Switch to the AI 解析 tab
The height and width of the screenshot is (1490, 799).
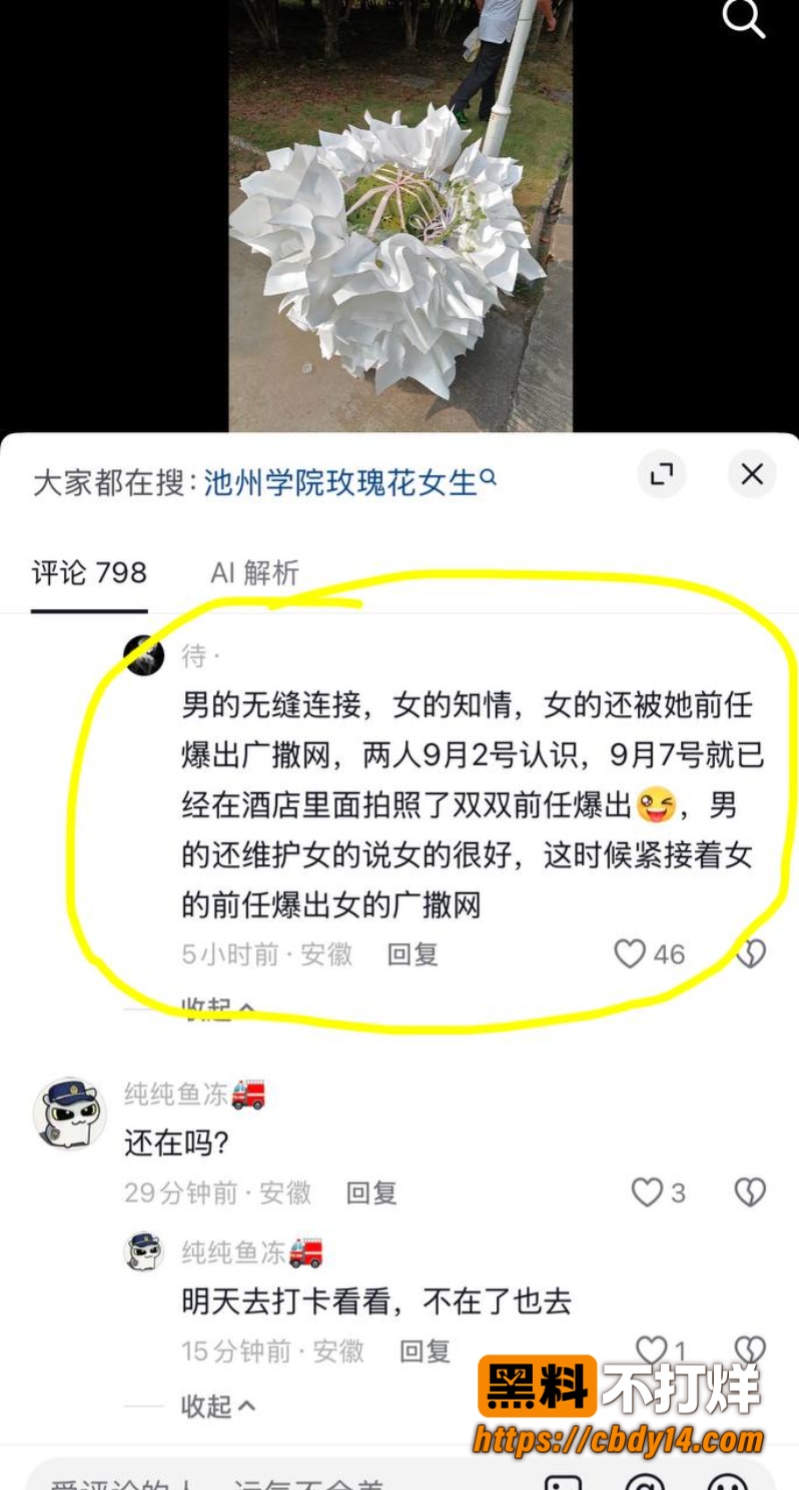254,573
